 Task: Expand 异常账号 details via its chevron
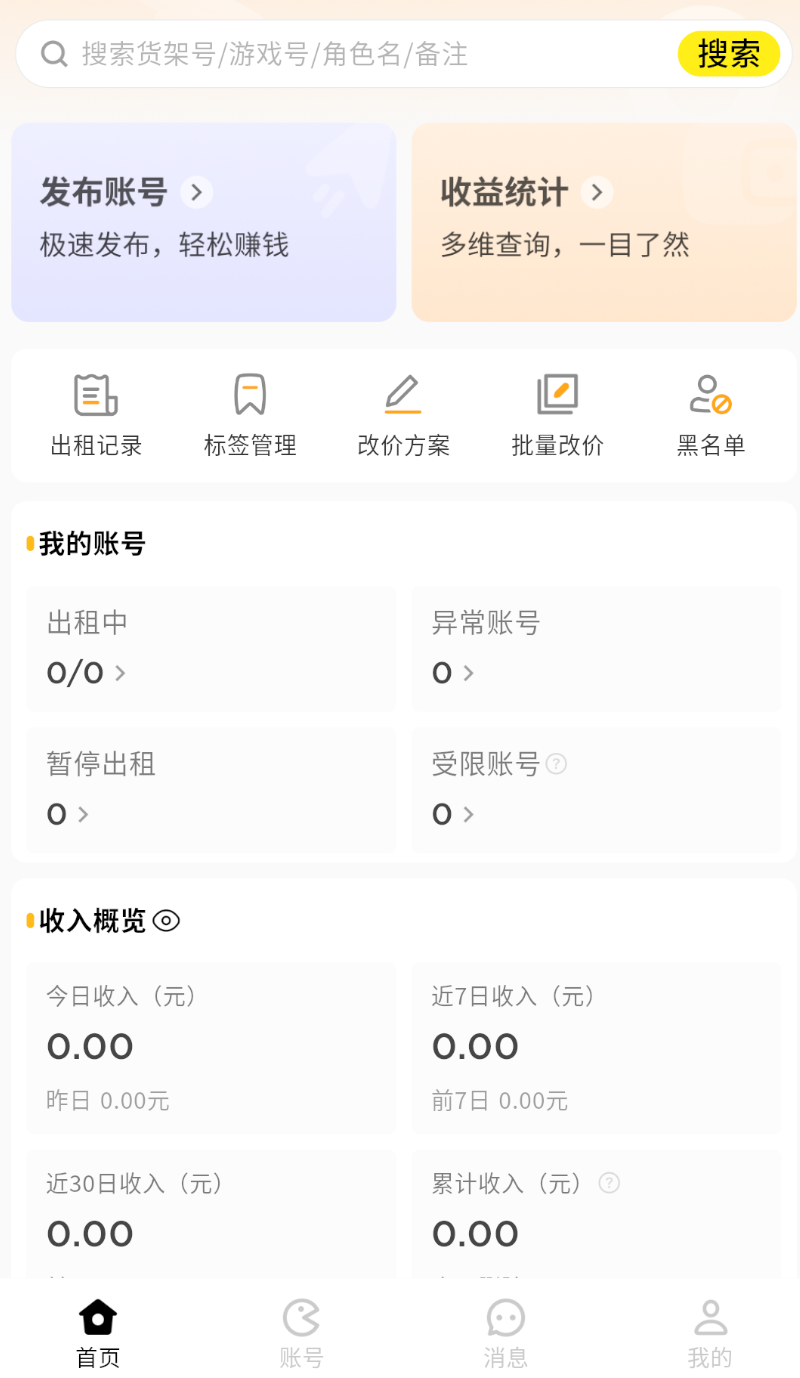[470, 674]
